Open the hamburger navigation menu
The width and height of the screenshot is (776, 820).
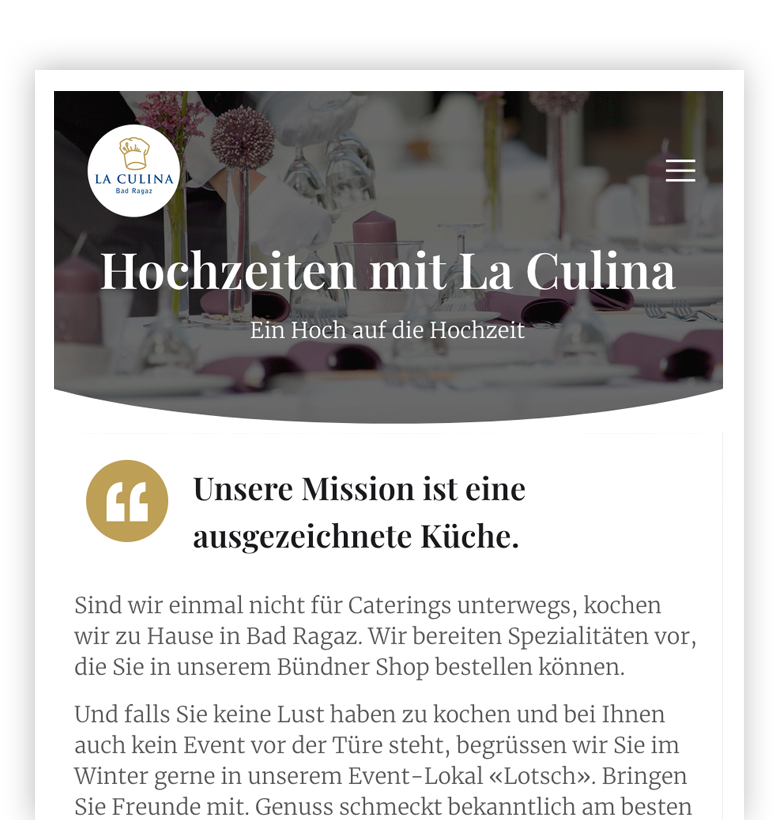click(x=680, y=171)
